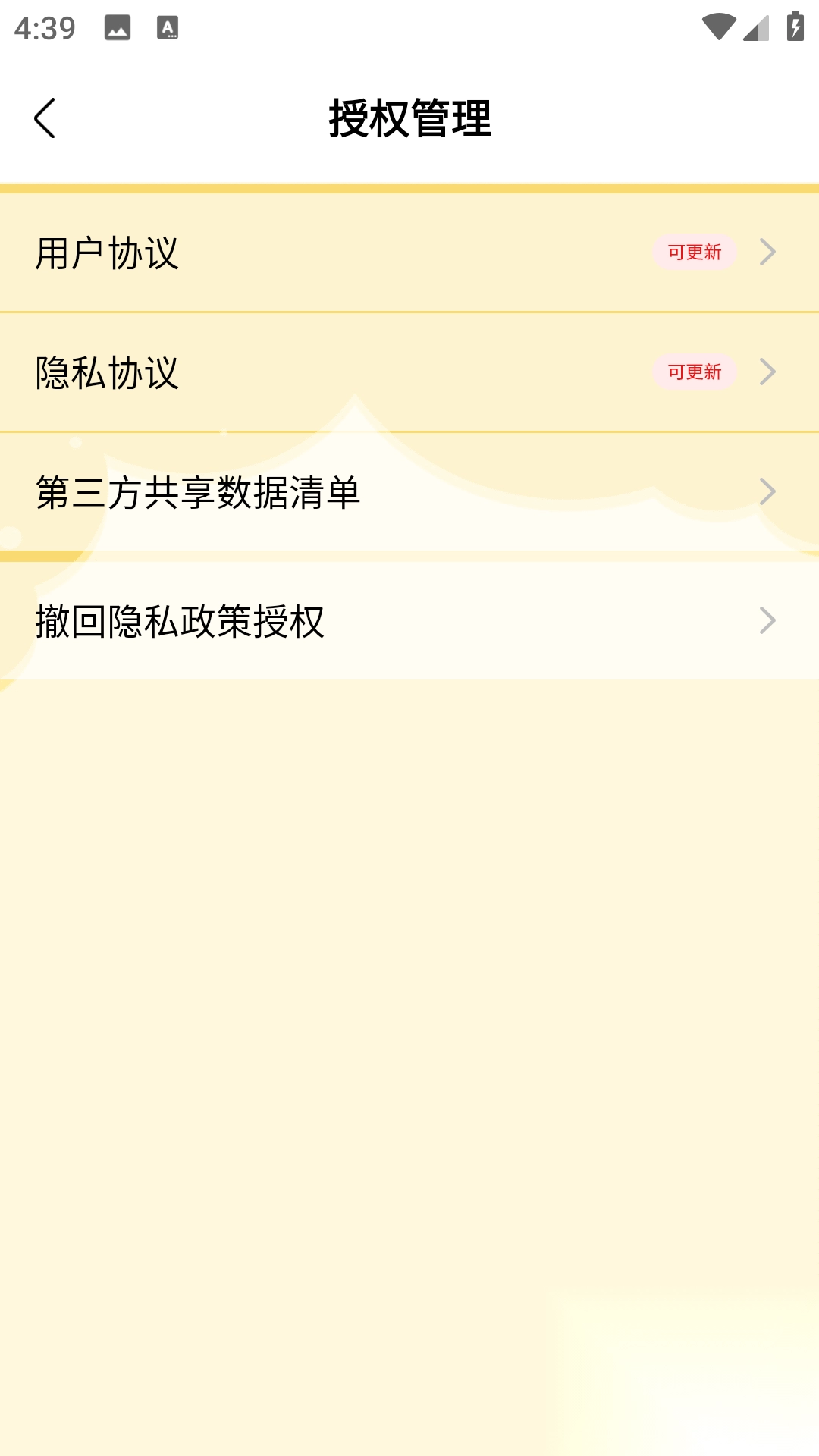Screen dimensions: 819x1456
Task: Tap the 可更新 badge beside 隐私协议
Action: point(694,372)
